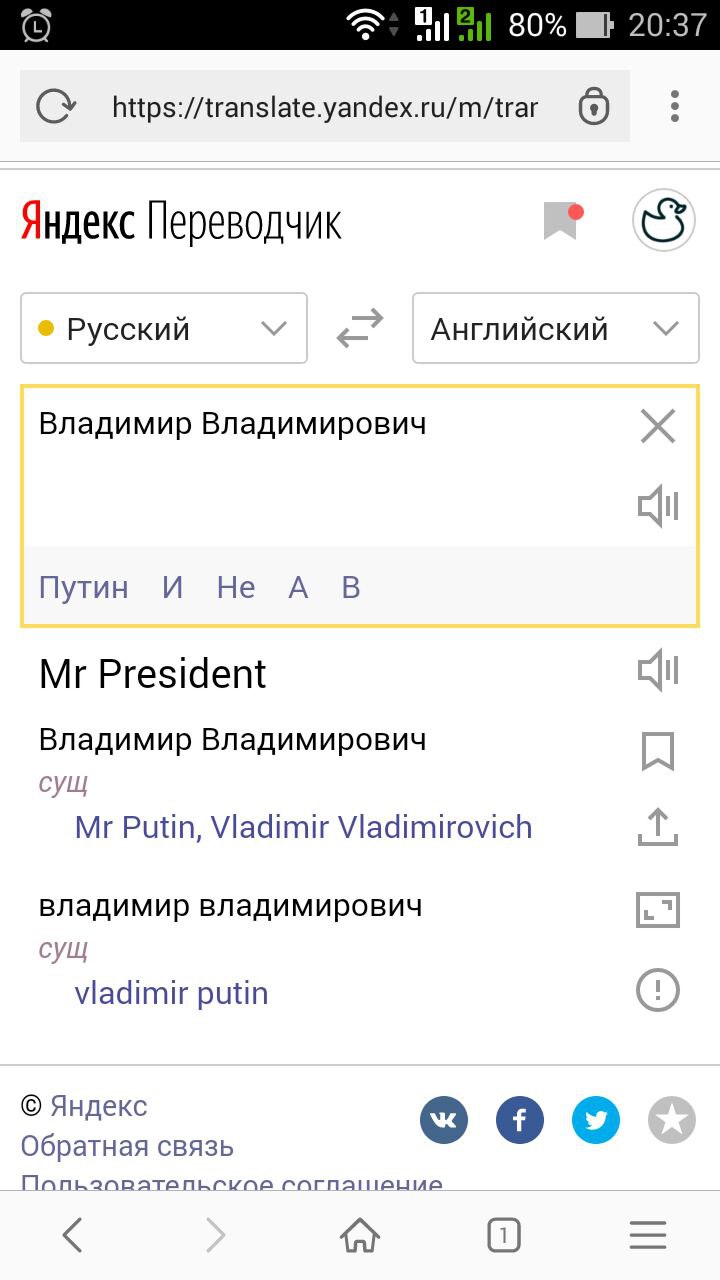Bookmark this translation
This screenshot has width=720, height=1280.
click(x=658, y=751)
